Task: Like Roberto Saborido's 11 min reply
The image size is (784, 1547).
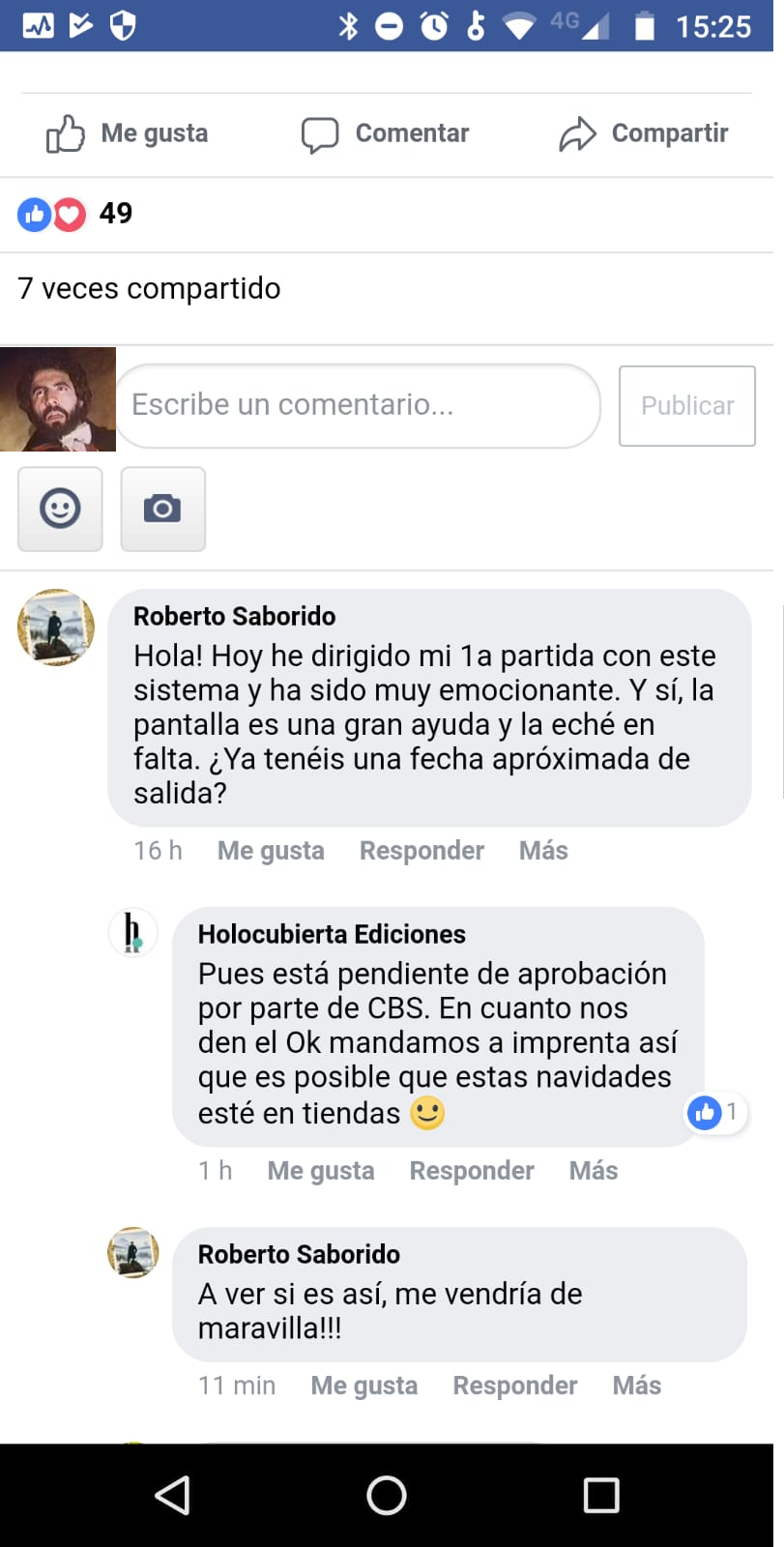Action: pos(363,1386)
